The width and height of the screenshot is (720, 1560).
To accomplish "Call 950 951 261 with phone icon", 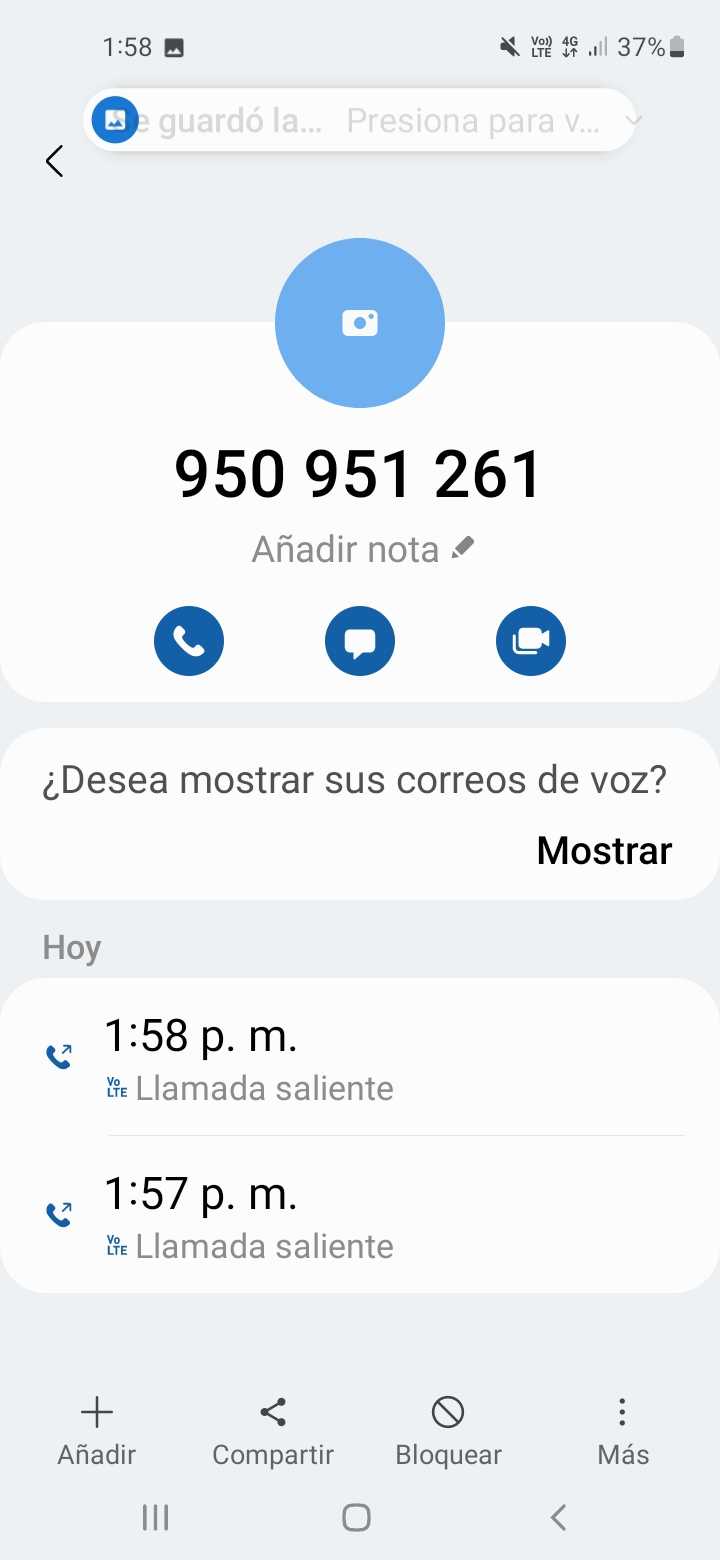I will [x=189, y=641].
